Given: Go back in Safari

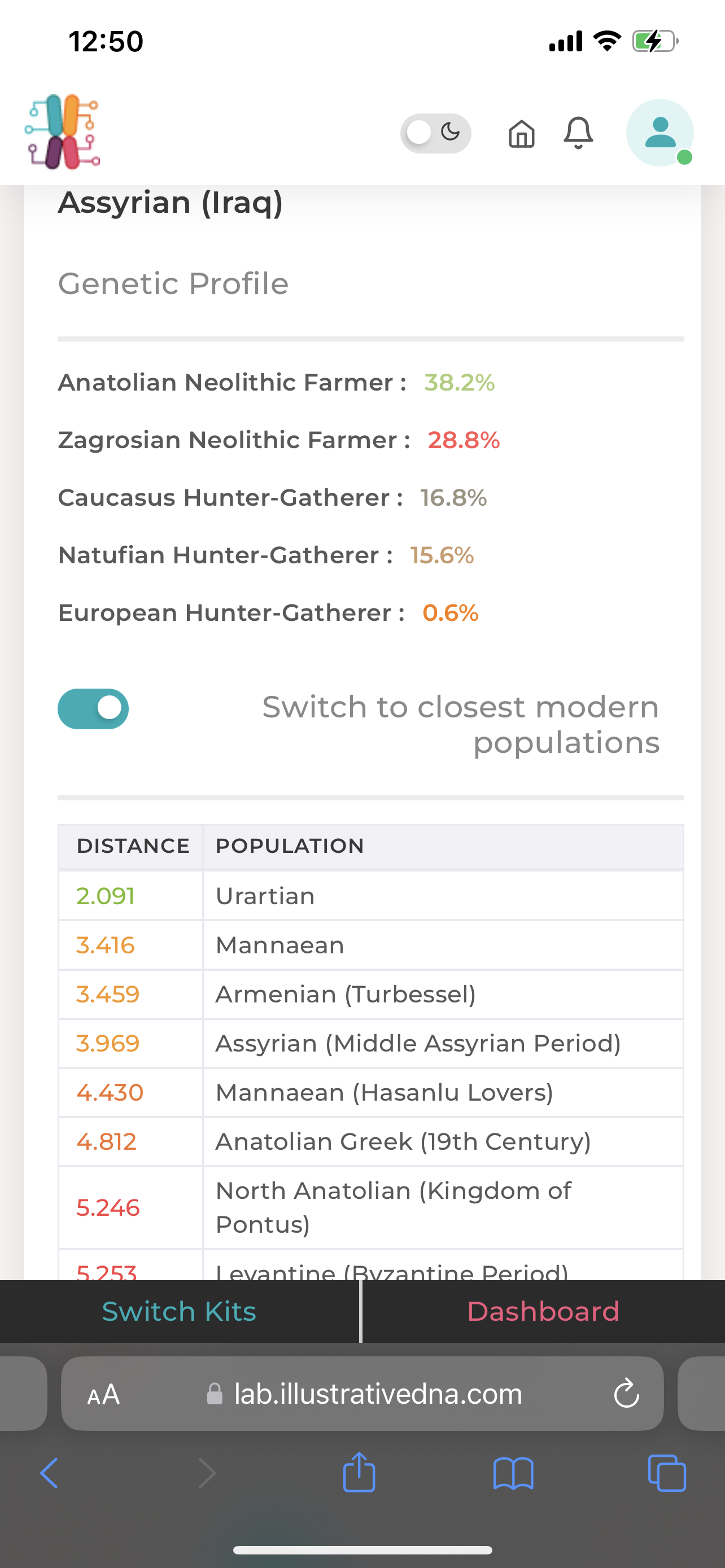Looking at the screenshot, I should [x=49, y=1473].
